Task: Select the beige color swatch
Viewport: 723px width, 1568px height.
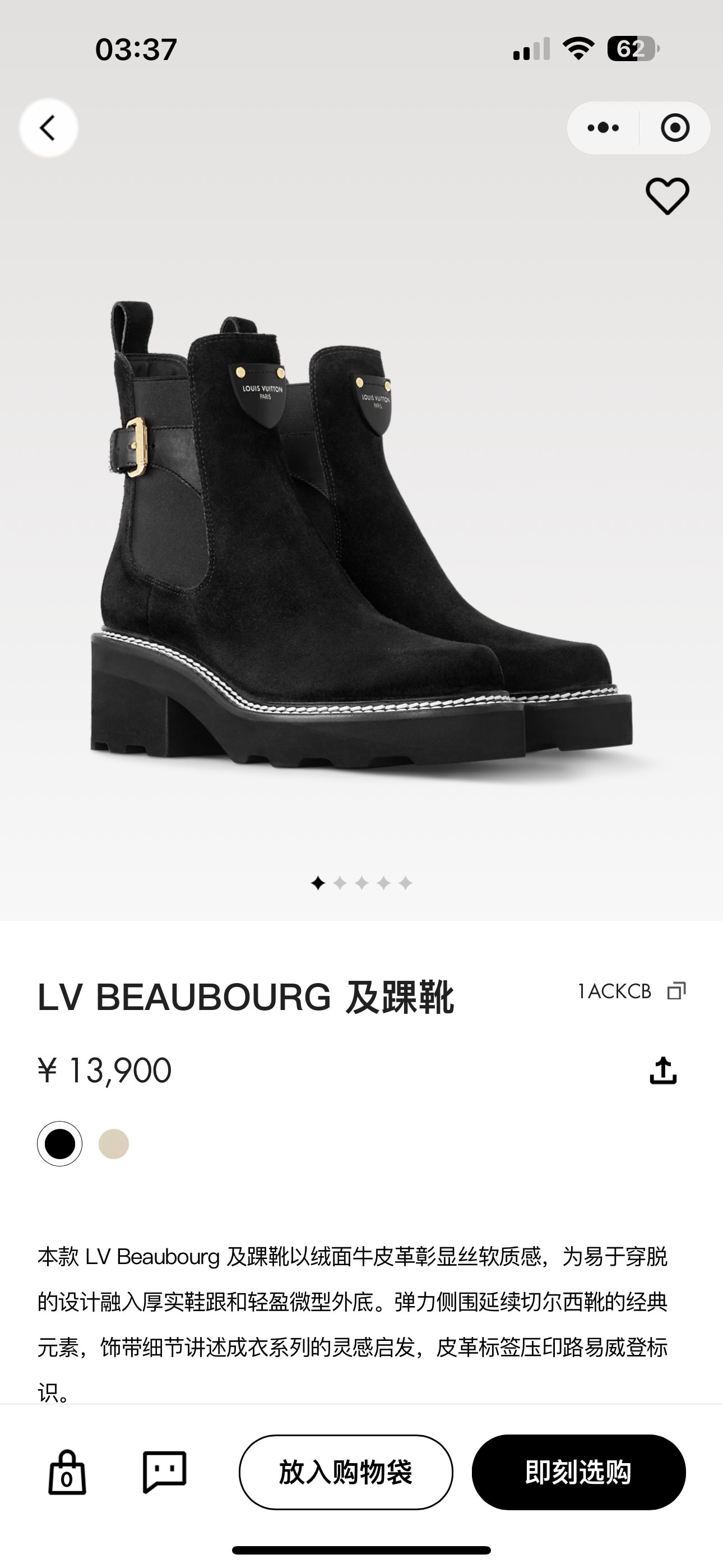Action: [x=114, y=1143]
